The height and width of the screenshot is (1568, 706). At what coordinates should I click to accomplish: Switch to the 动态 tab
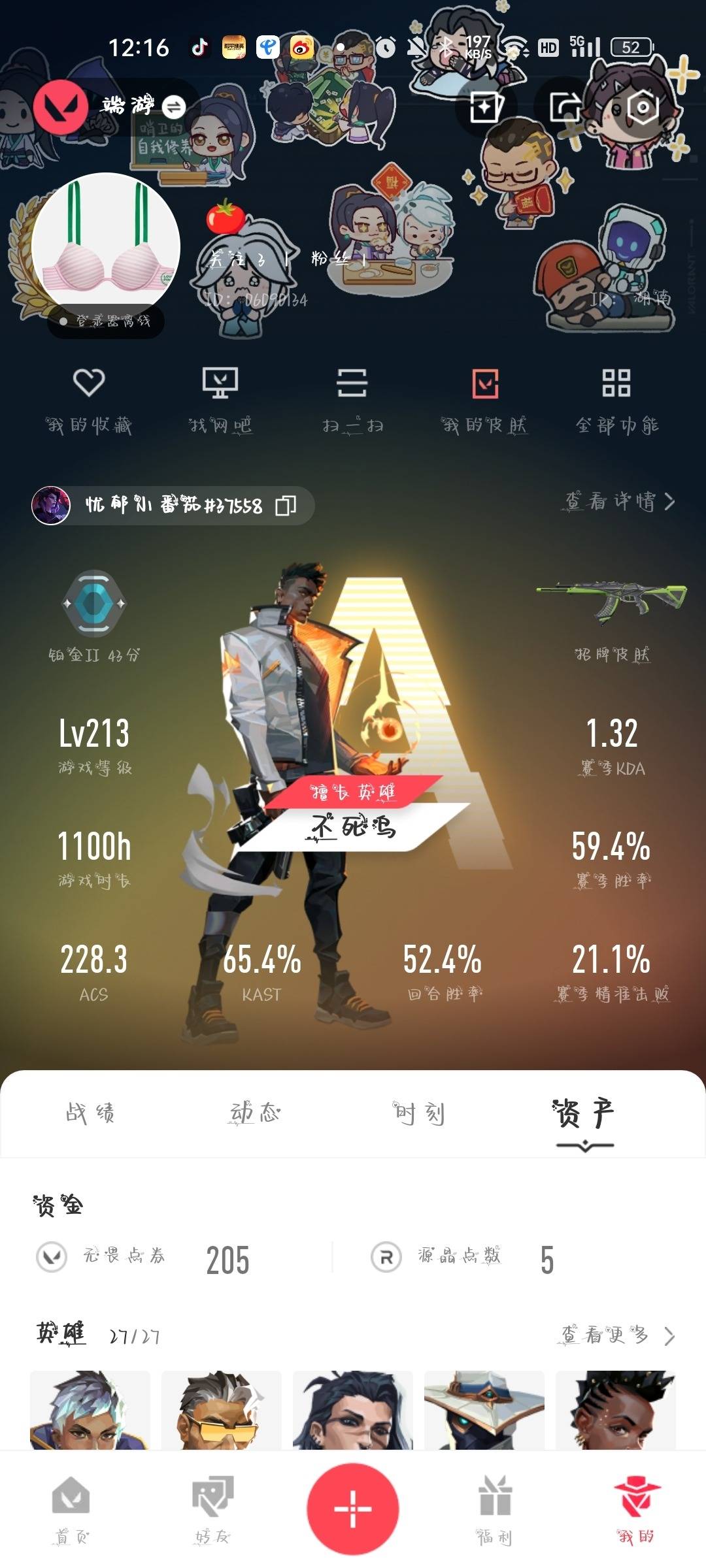click(255, 1113)
